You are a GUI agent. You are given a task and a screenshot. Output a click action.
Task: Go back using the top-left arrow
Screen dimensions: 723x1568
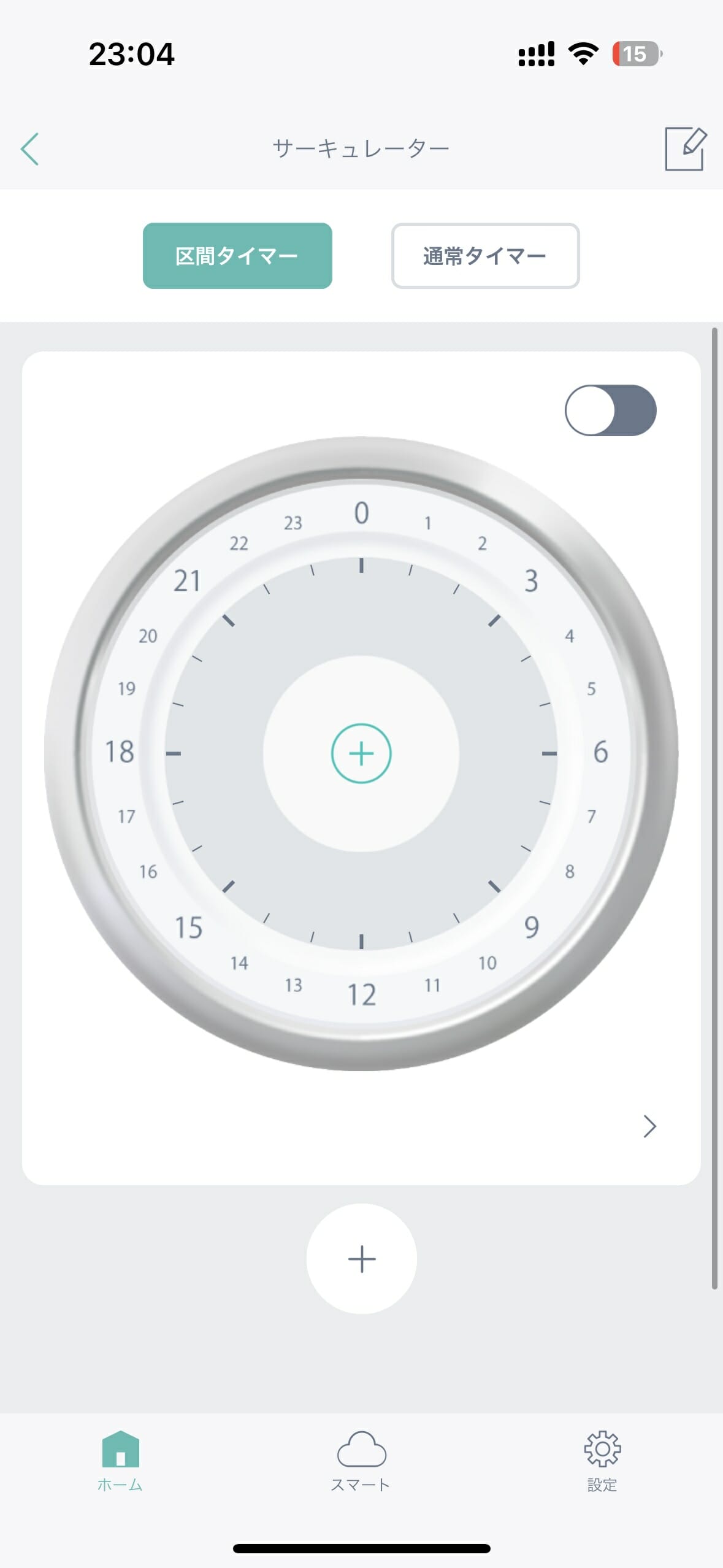tap(29, 149)
